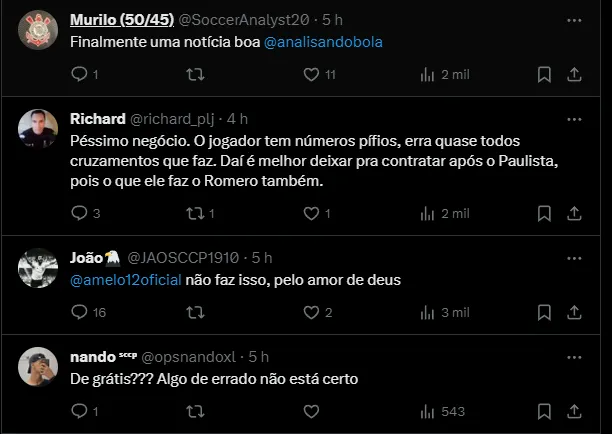This screenshot has width=612, height=434.
Task: Retweet Richard's tweet
Action: click(195, 213)
